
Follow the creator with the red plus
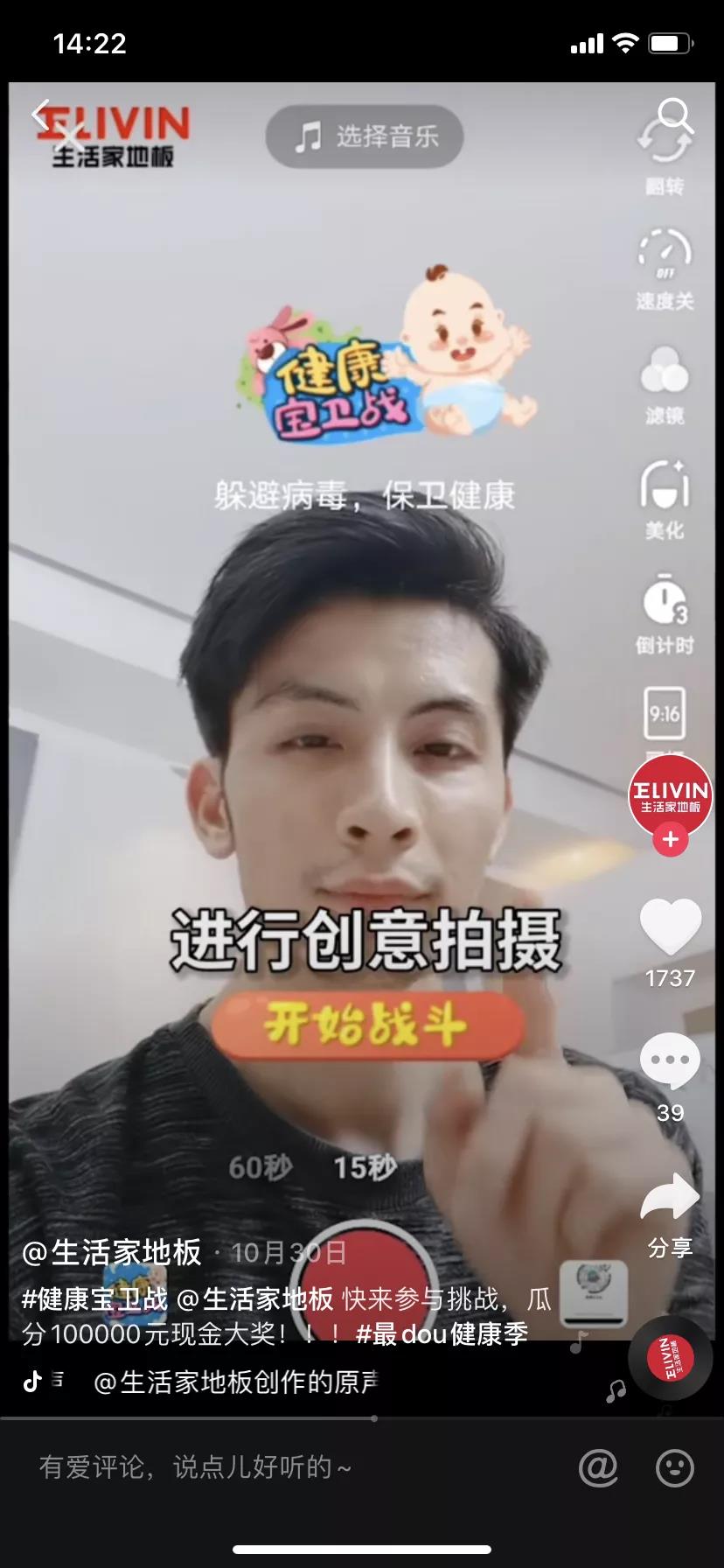[671, 840]
